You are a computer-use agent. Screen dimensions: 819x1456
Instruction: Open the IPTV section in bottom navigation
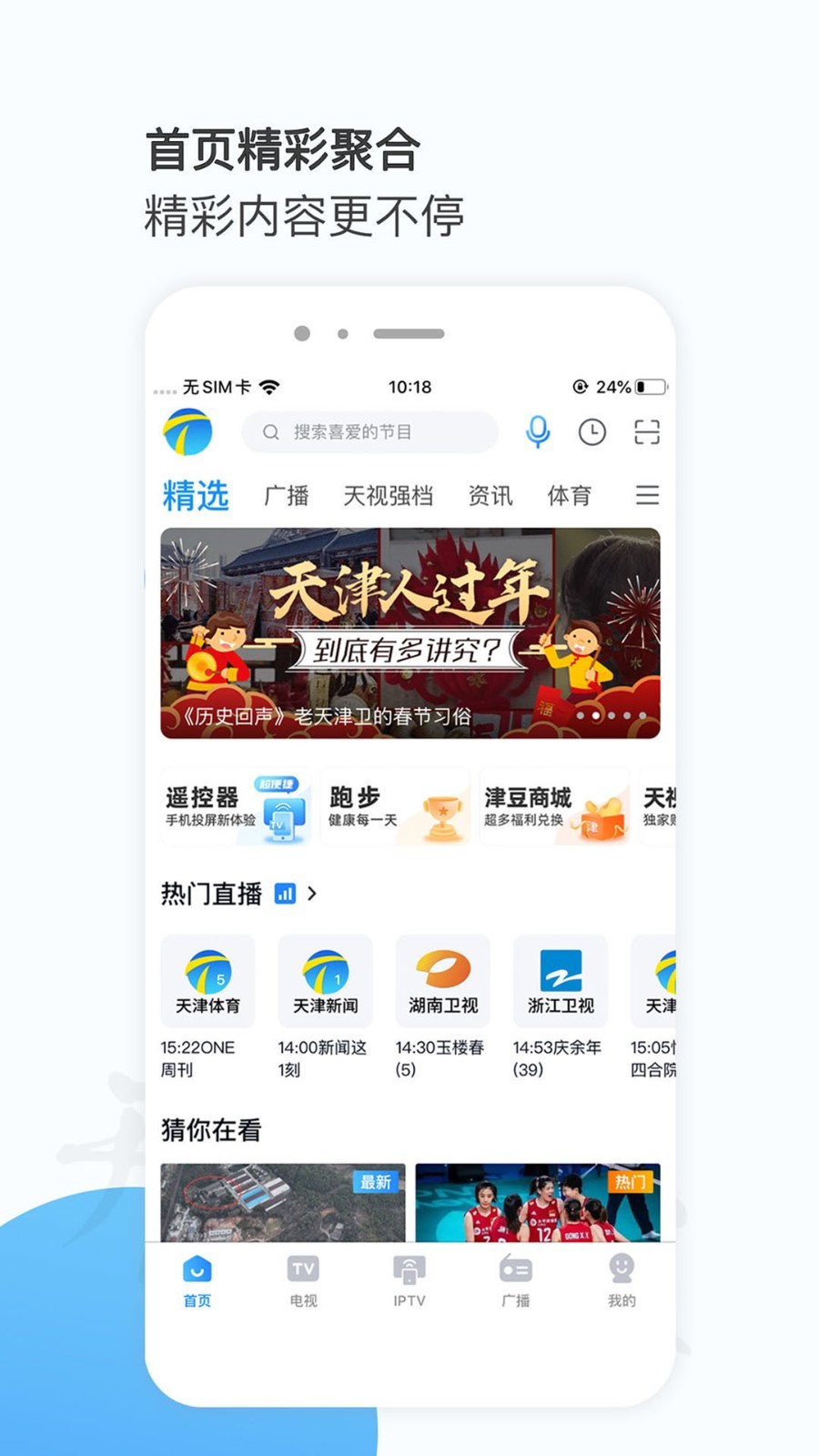pyautogui.click(x=409, y=1279)
